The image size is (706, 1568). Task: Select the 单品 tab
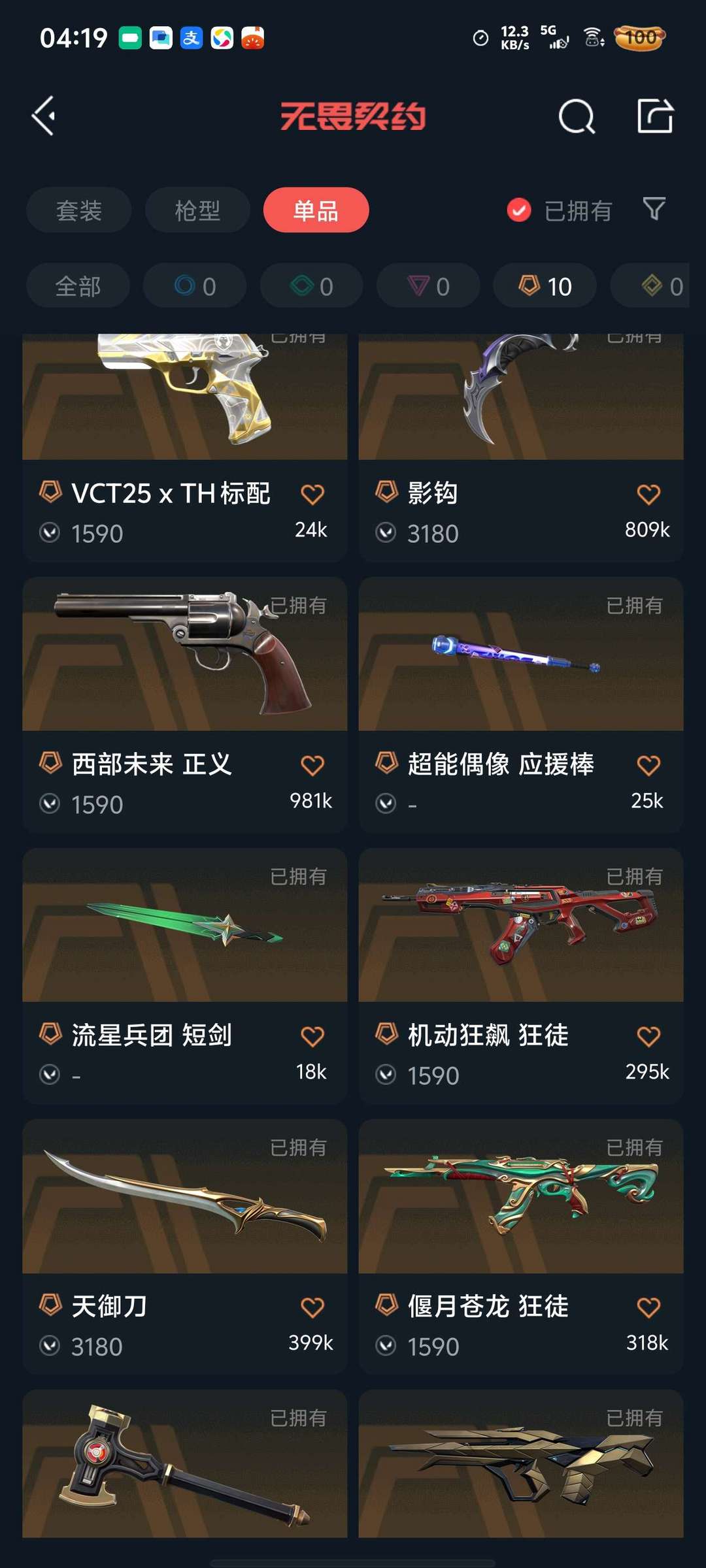(316, 210)
